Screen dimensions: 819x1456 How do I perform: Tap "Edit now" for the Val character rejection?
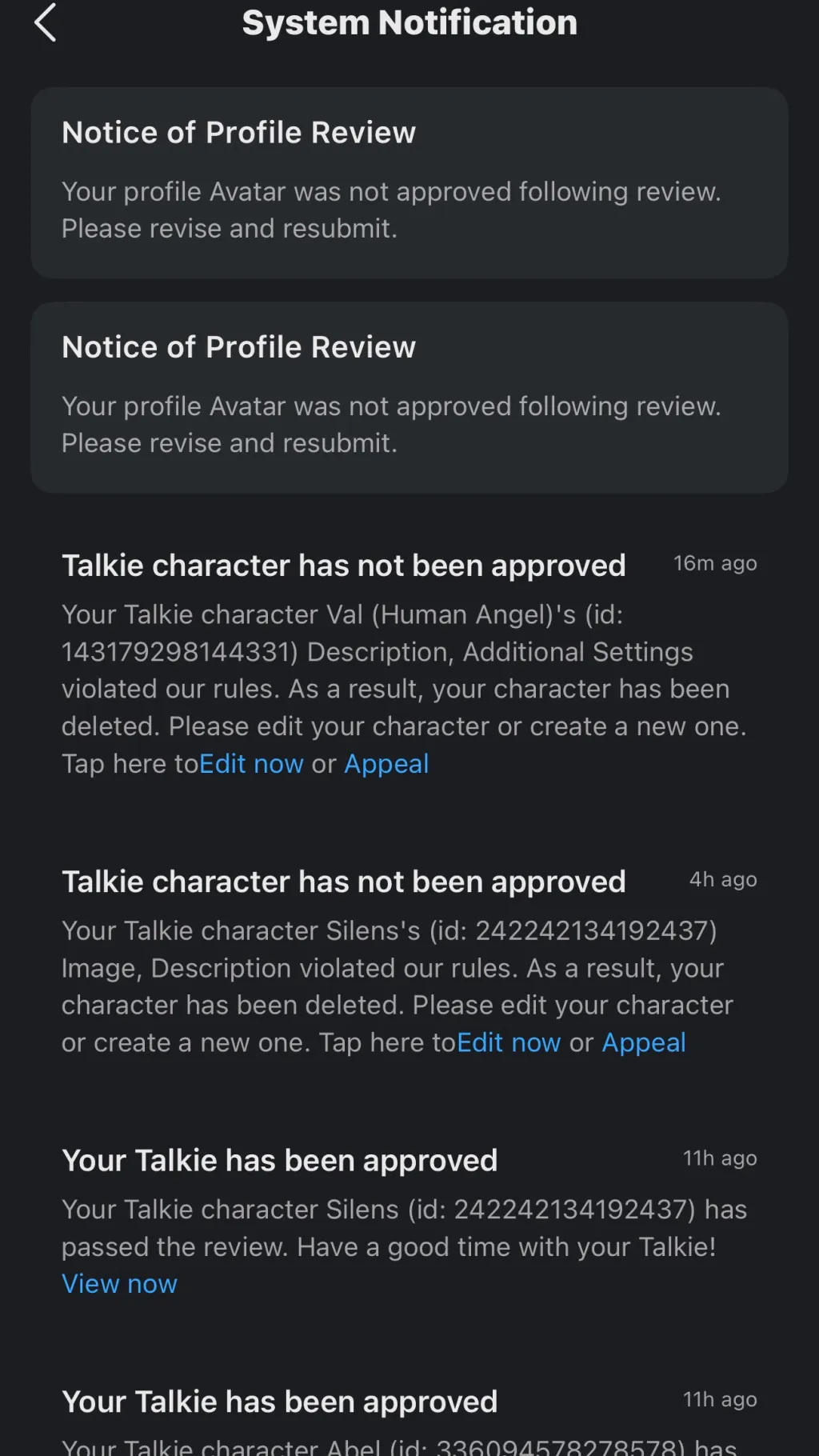(x=252, y=764)
